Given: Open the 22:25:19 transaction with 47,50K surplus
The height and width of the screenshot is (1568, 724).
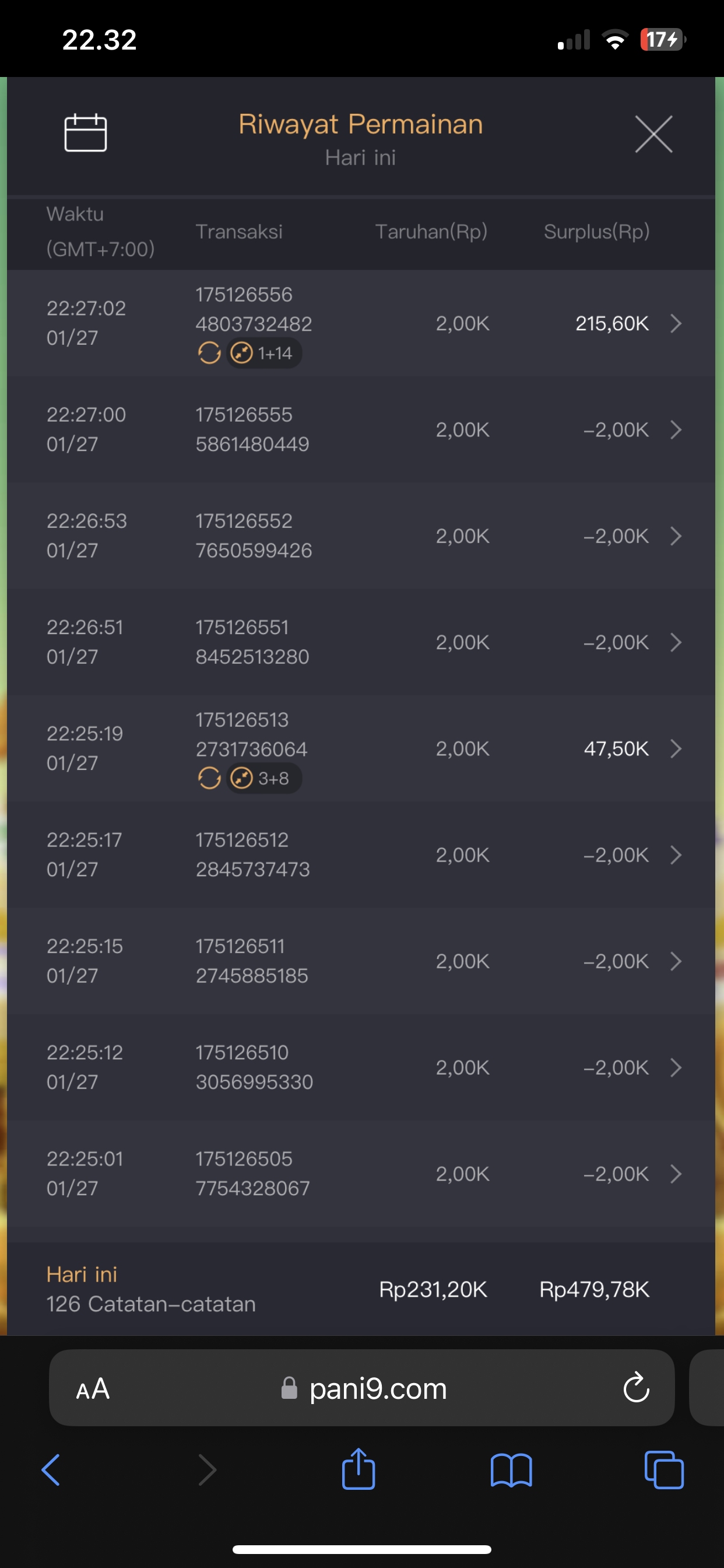Looking at the screenshot, I should point(674,748).
